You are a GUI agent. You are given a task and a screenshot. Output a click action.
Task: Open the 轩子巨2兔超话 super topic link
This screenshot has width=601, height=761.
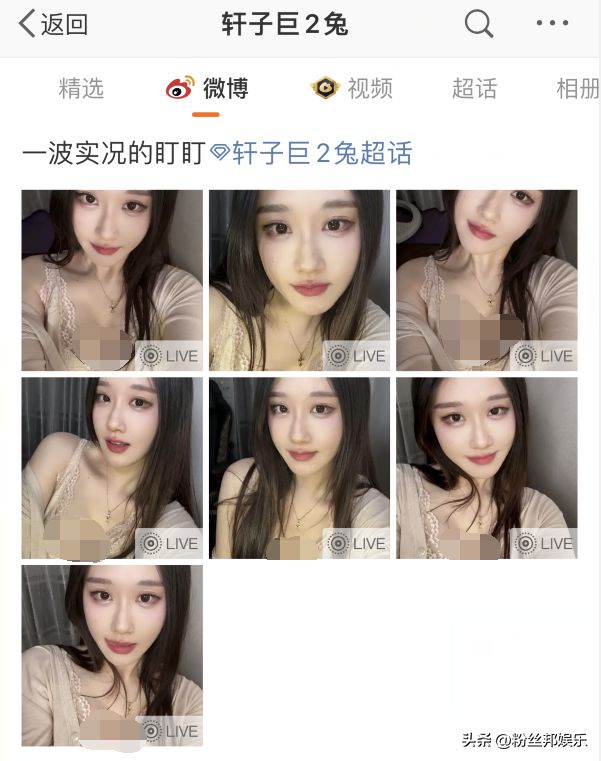312,153
